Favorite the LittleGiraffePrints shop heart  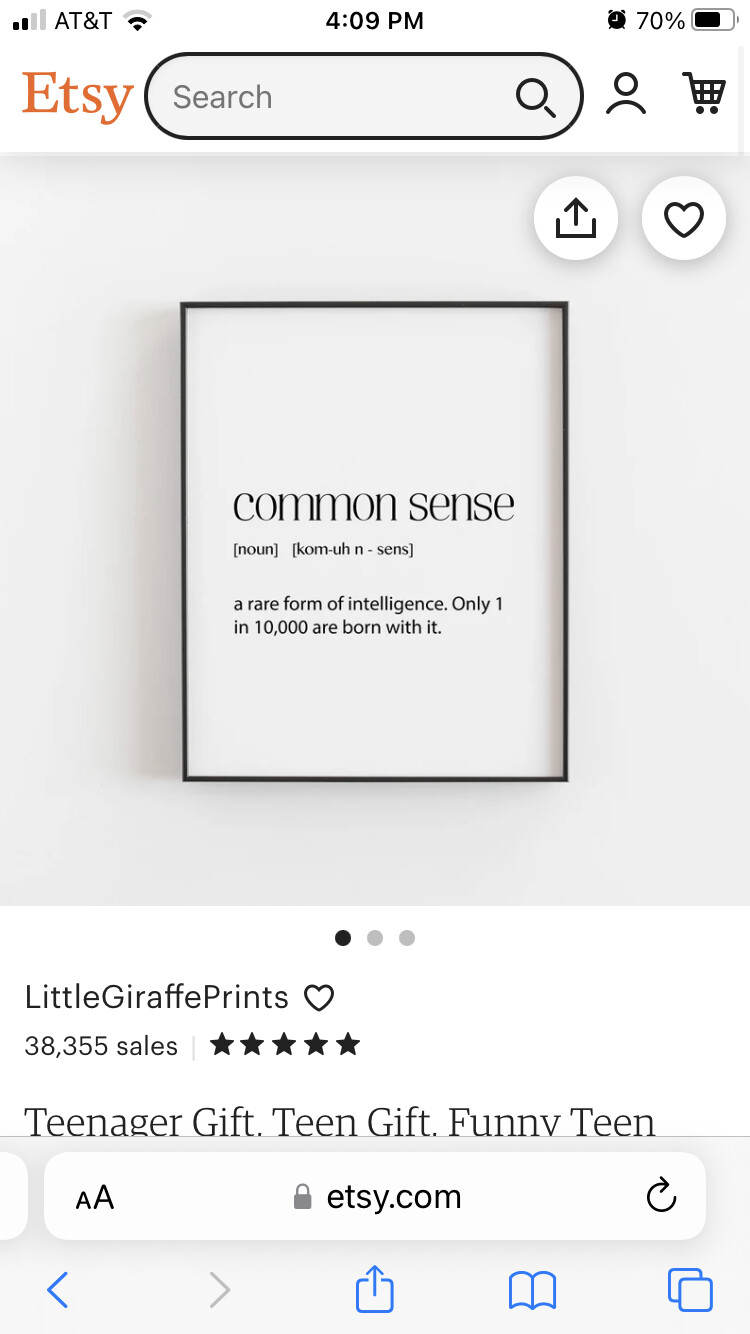[x=319, y=998]
